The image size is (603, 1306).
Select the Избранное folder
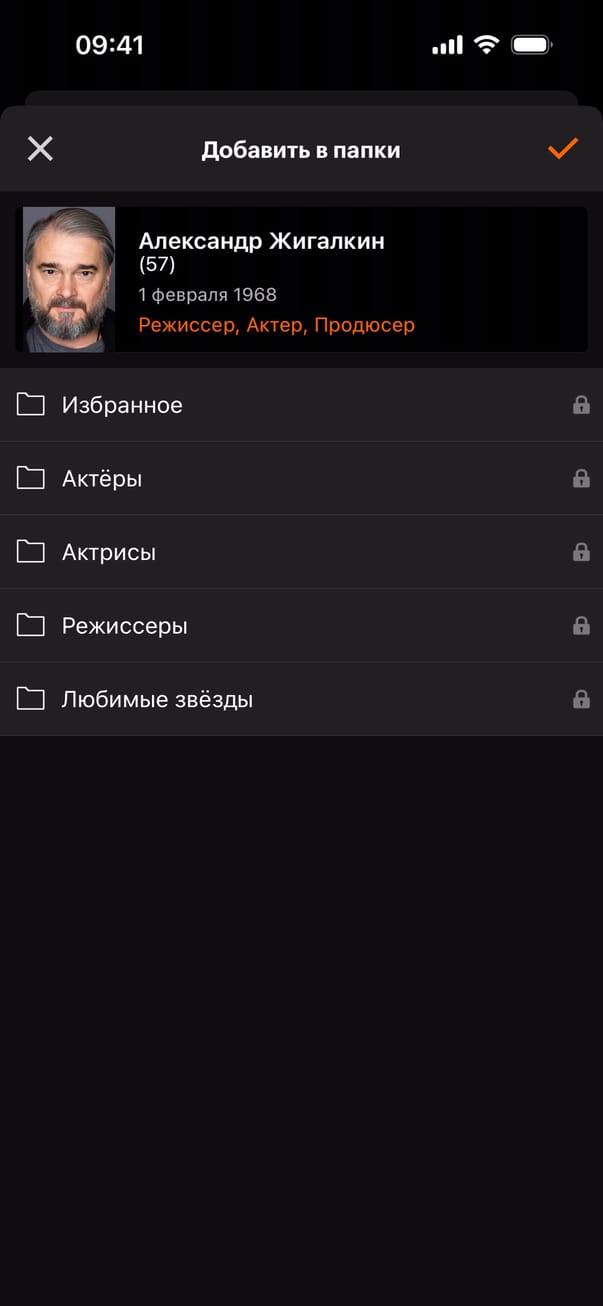click(x=300, y=405)
